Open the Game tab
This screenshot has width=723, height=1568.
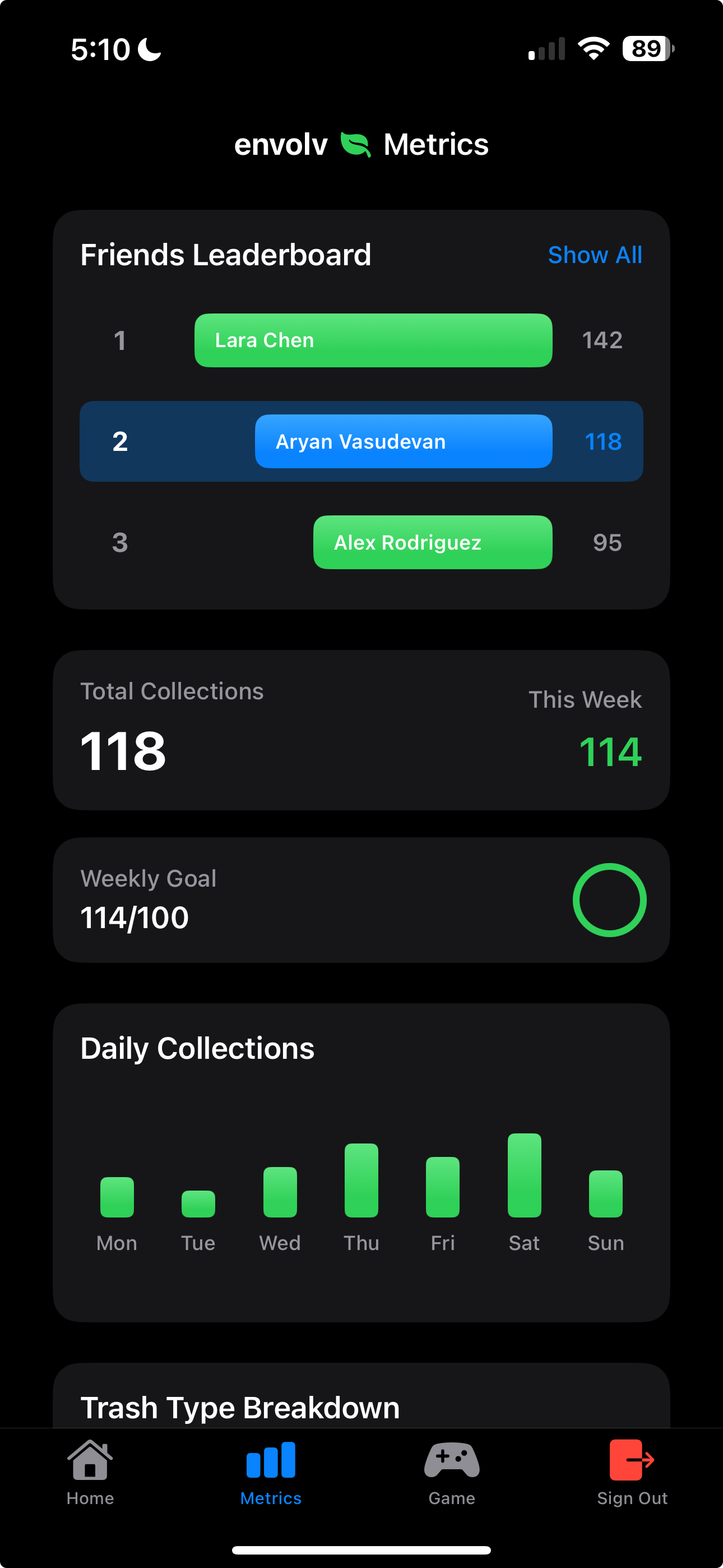452,1472
